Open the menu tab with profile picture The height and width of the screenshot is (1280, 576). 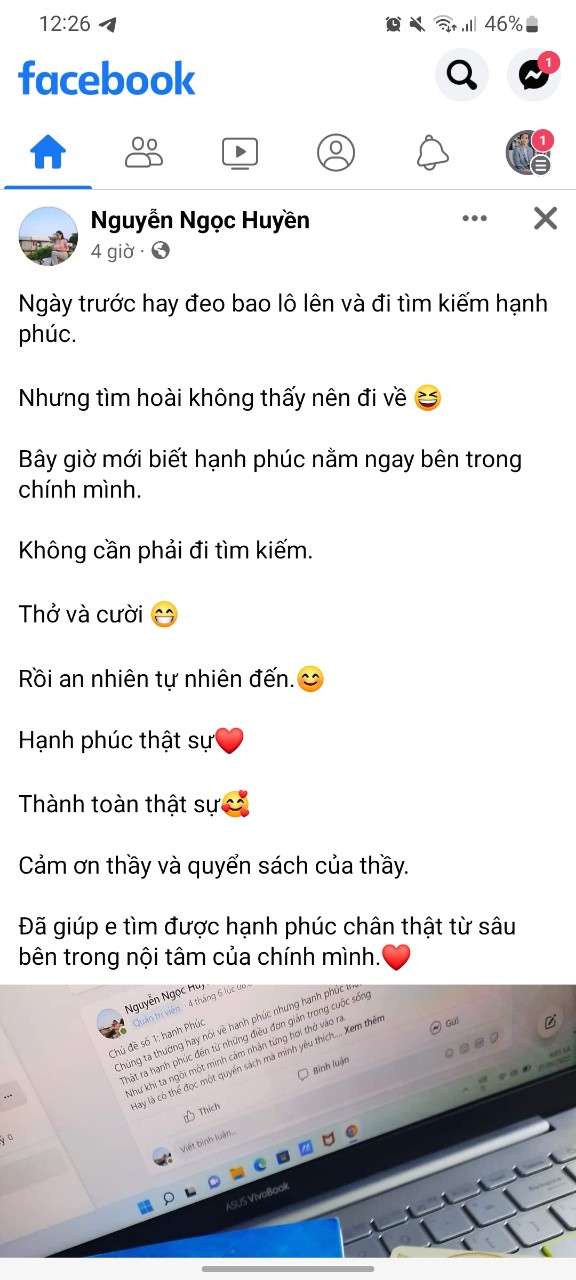point(528,153)
